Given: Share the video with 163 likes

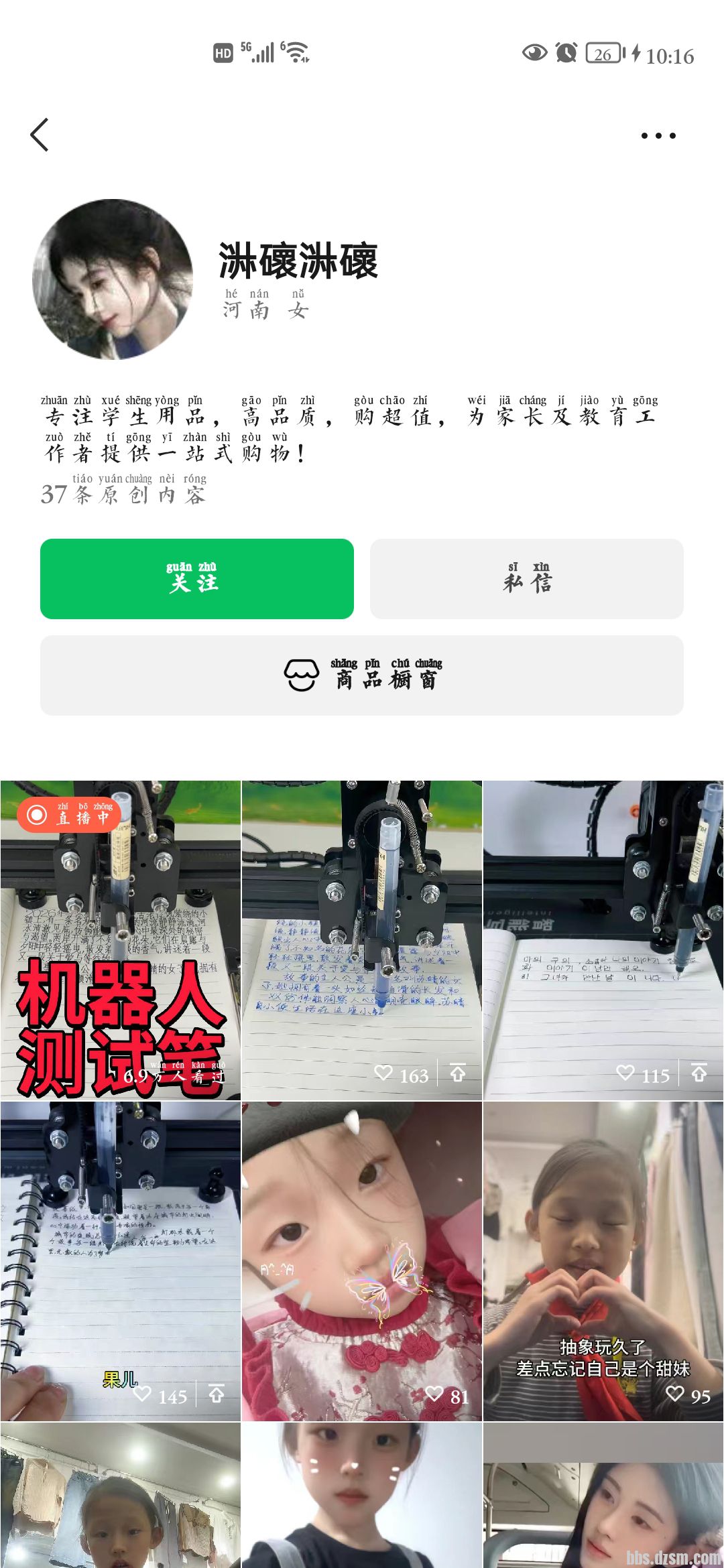Looking at the screenshot, I should tap(459, 1073).
